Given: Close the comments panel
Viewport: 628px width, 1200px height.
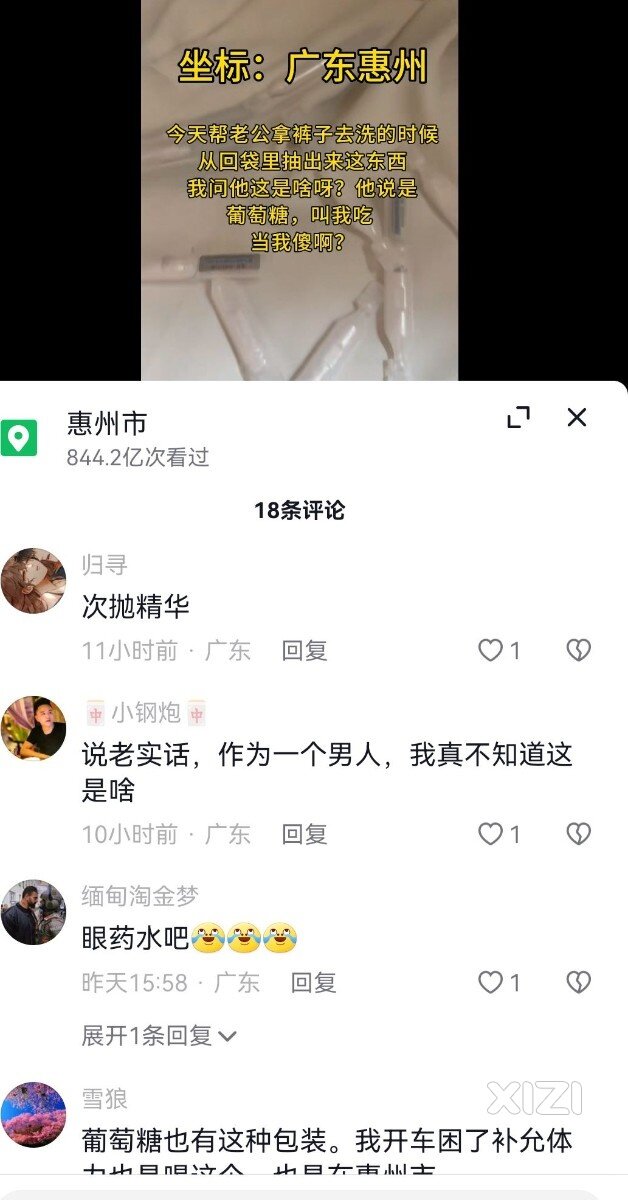Looking at the screenshot, I should pyautogui.click(x=577, y=418).
